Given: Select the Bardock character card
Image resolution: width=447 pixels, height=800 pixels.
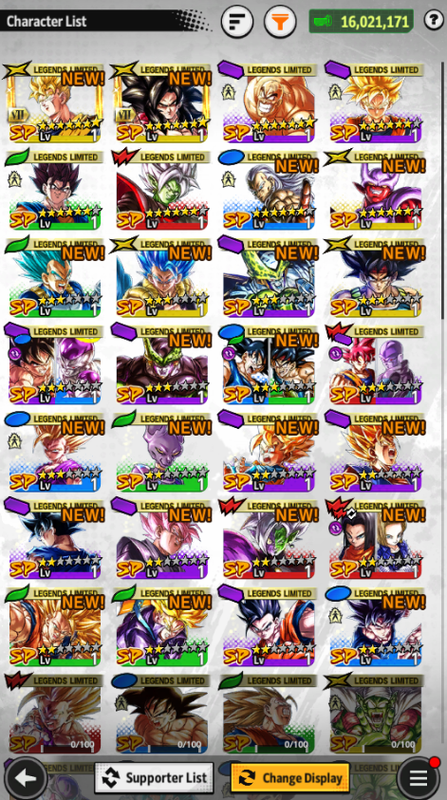Looking at the screenshot, I should [x=376, y=277].
